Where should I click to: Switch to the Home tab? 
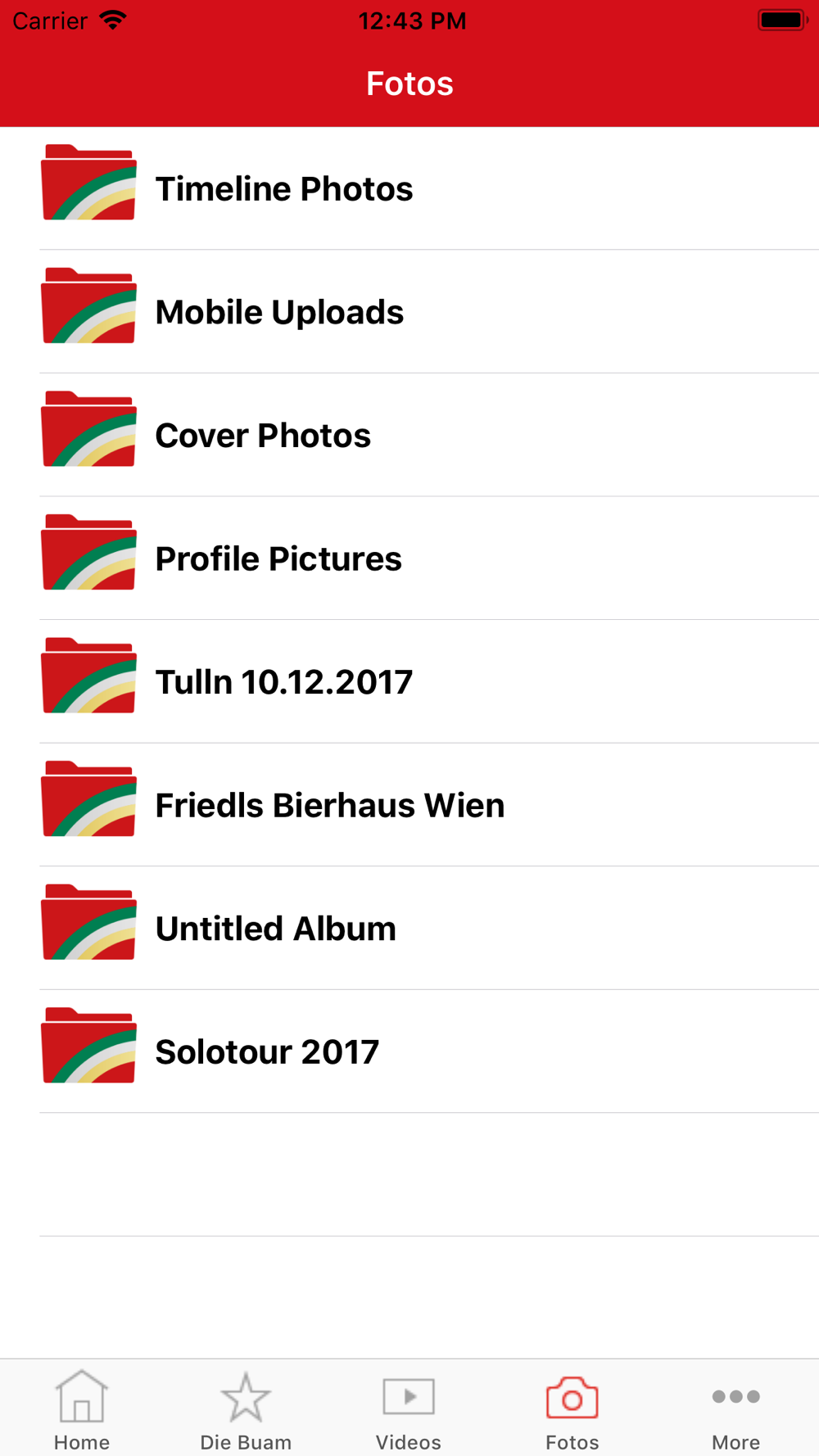tap(82, 1410)
